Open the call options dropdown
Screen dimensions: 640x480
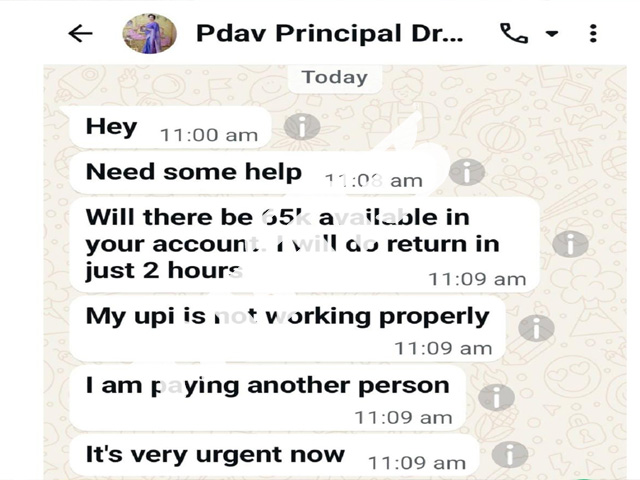coord(551,34)
